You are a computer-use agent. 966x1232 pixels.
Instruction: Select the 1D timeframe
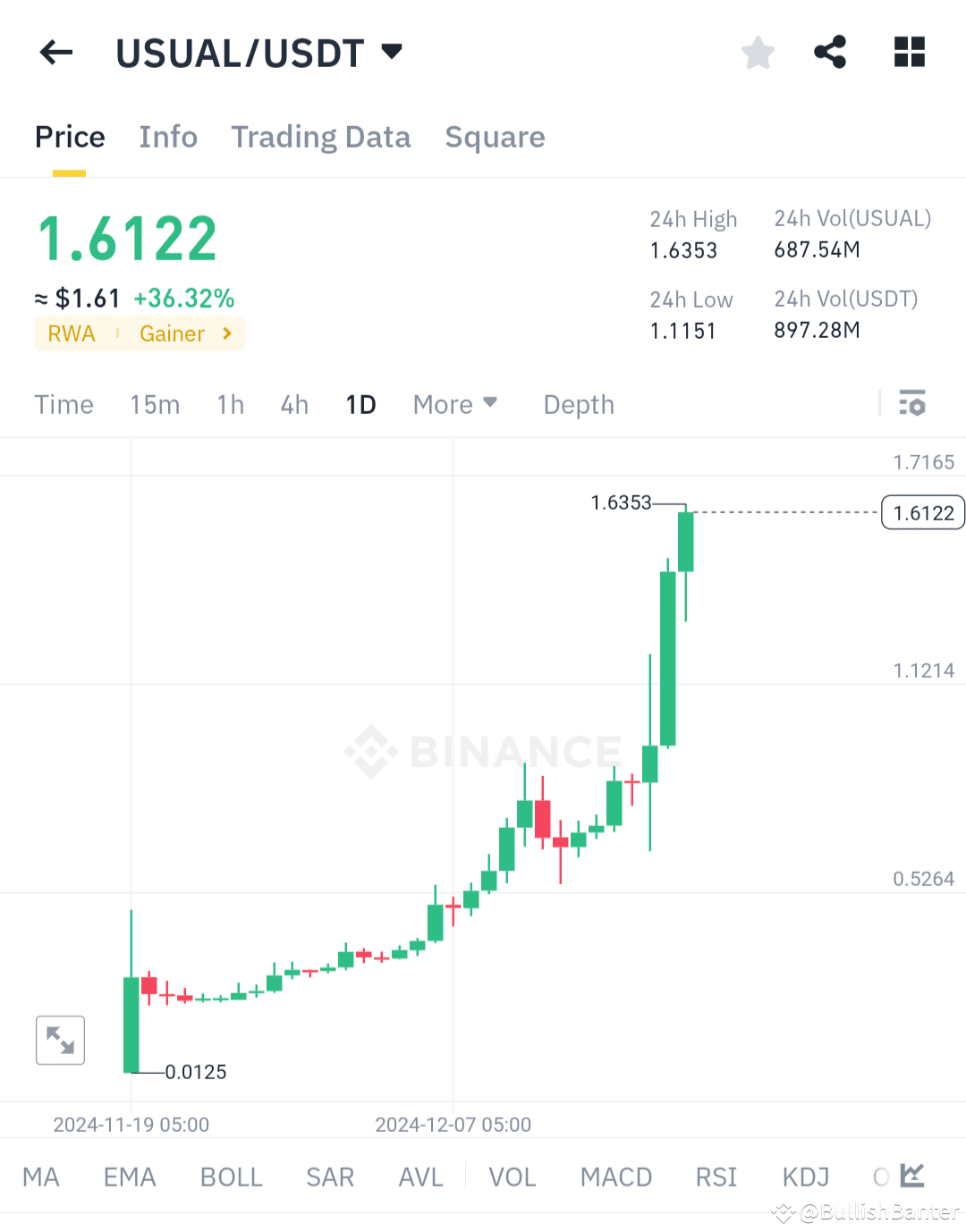point(360,404)
